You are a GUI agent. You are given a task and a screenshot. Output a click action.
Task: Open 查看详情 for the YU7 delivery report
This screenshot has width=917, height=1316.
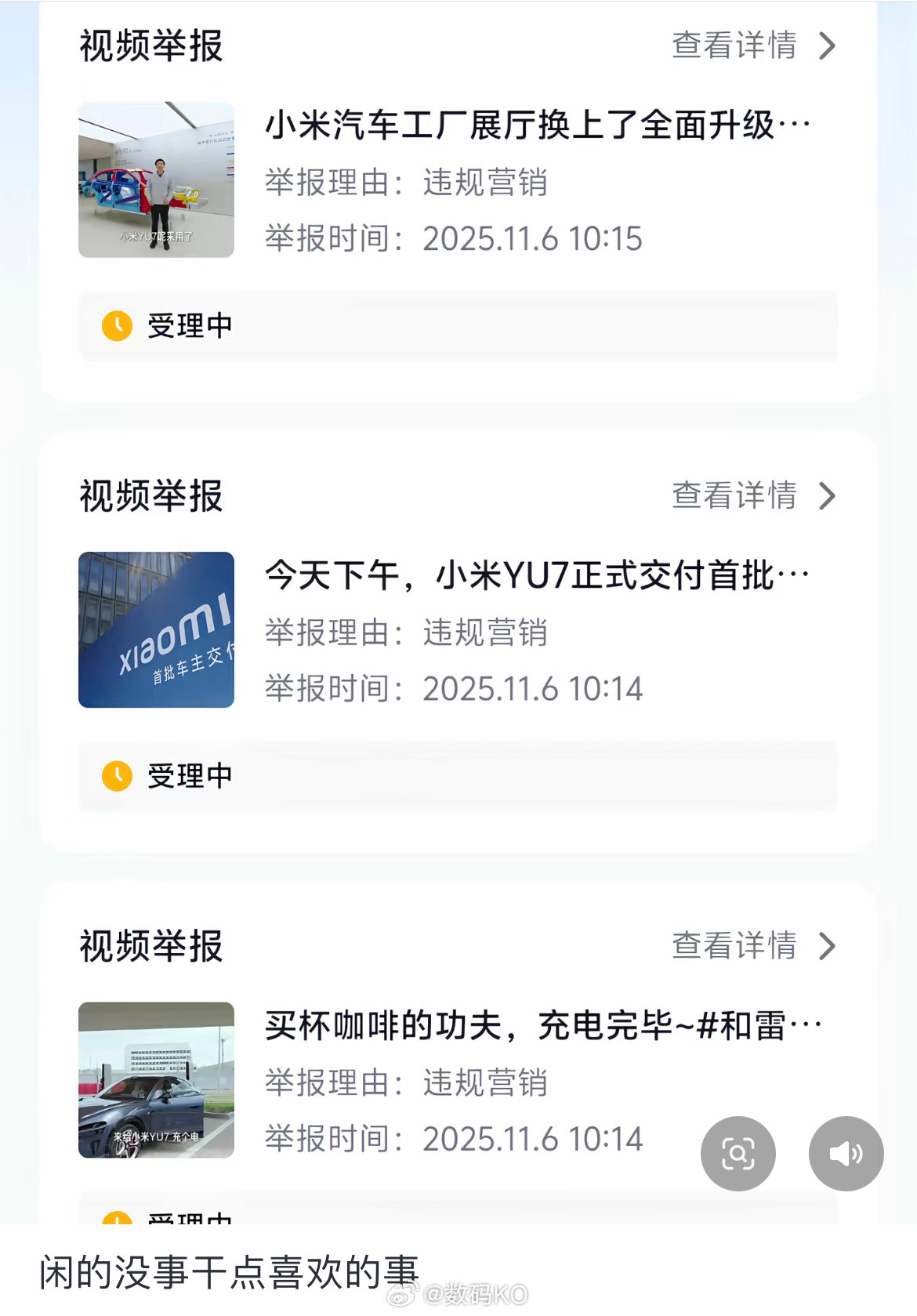pos(733,495)
